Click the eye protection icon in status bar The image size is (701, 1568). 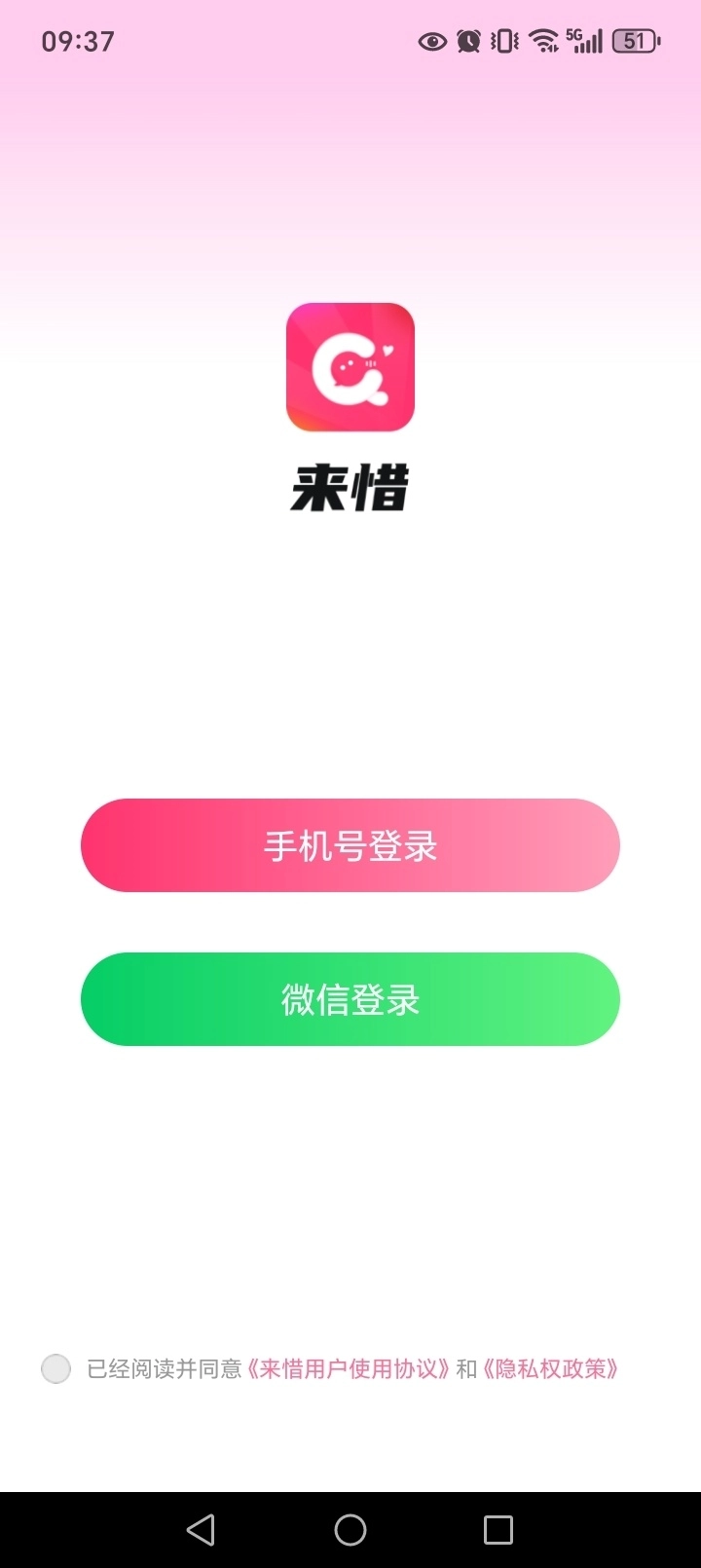click(431, 41)
